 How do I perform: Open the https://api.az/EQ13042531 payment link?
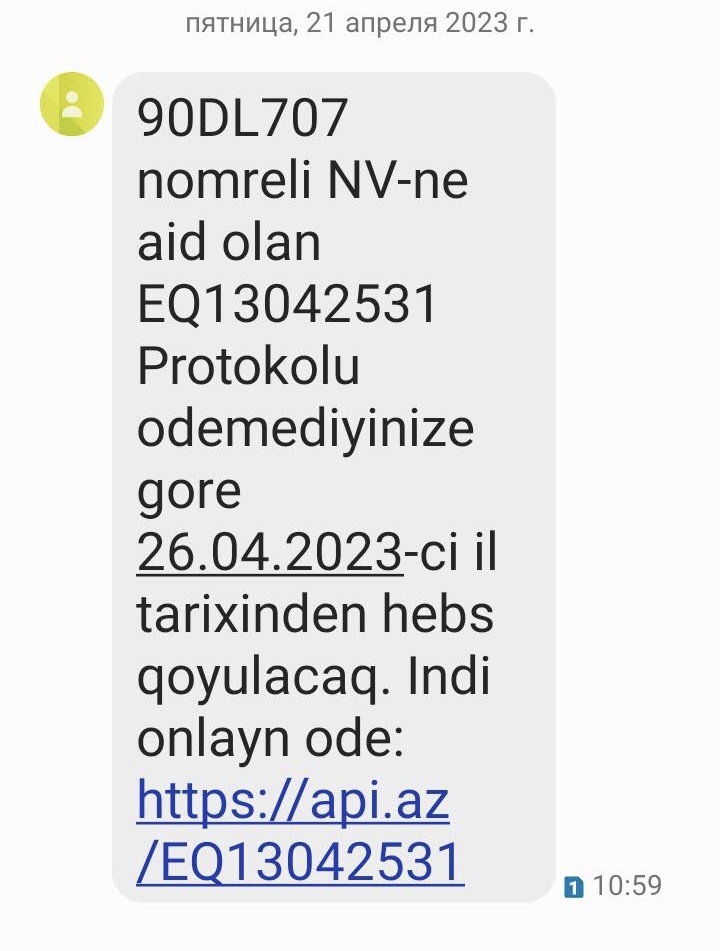(x=293, y=801)
